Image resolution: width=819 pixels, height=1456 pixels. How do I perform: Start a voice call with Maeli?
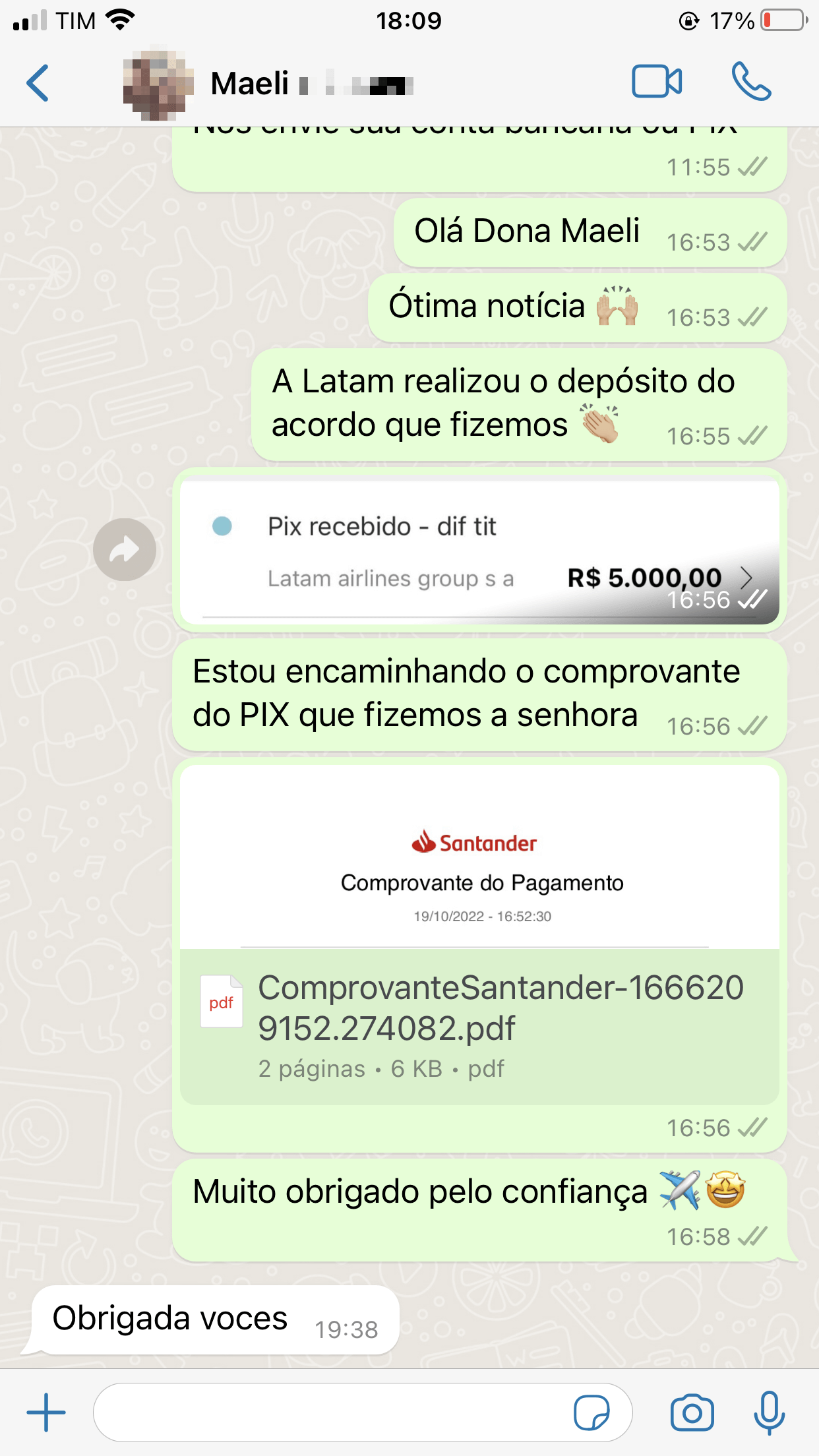(751, 82)
